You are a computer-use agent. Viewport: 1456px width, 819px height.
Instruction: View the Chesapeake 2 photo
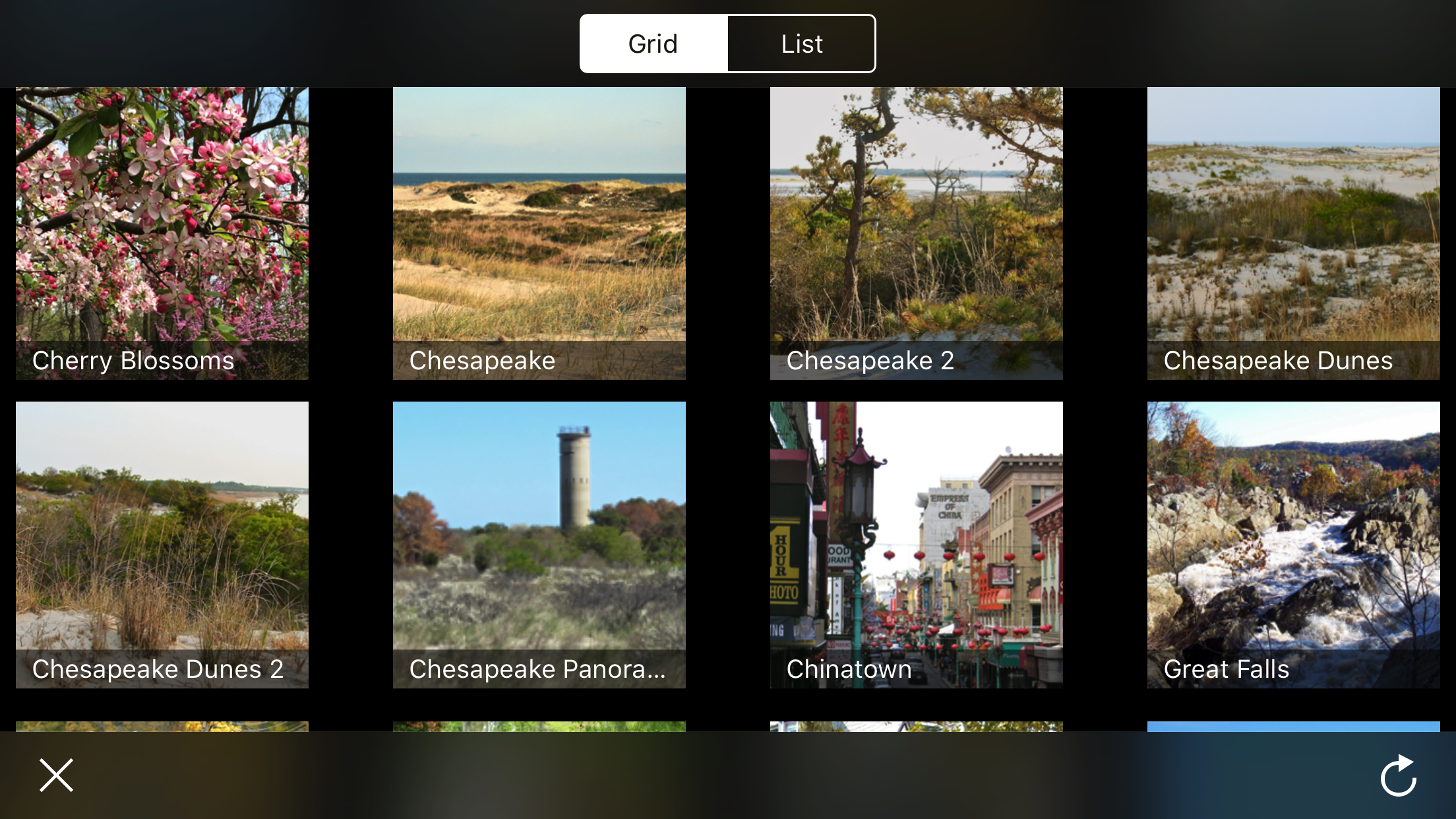pos(916,233)
